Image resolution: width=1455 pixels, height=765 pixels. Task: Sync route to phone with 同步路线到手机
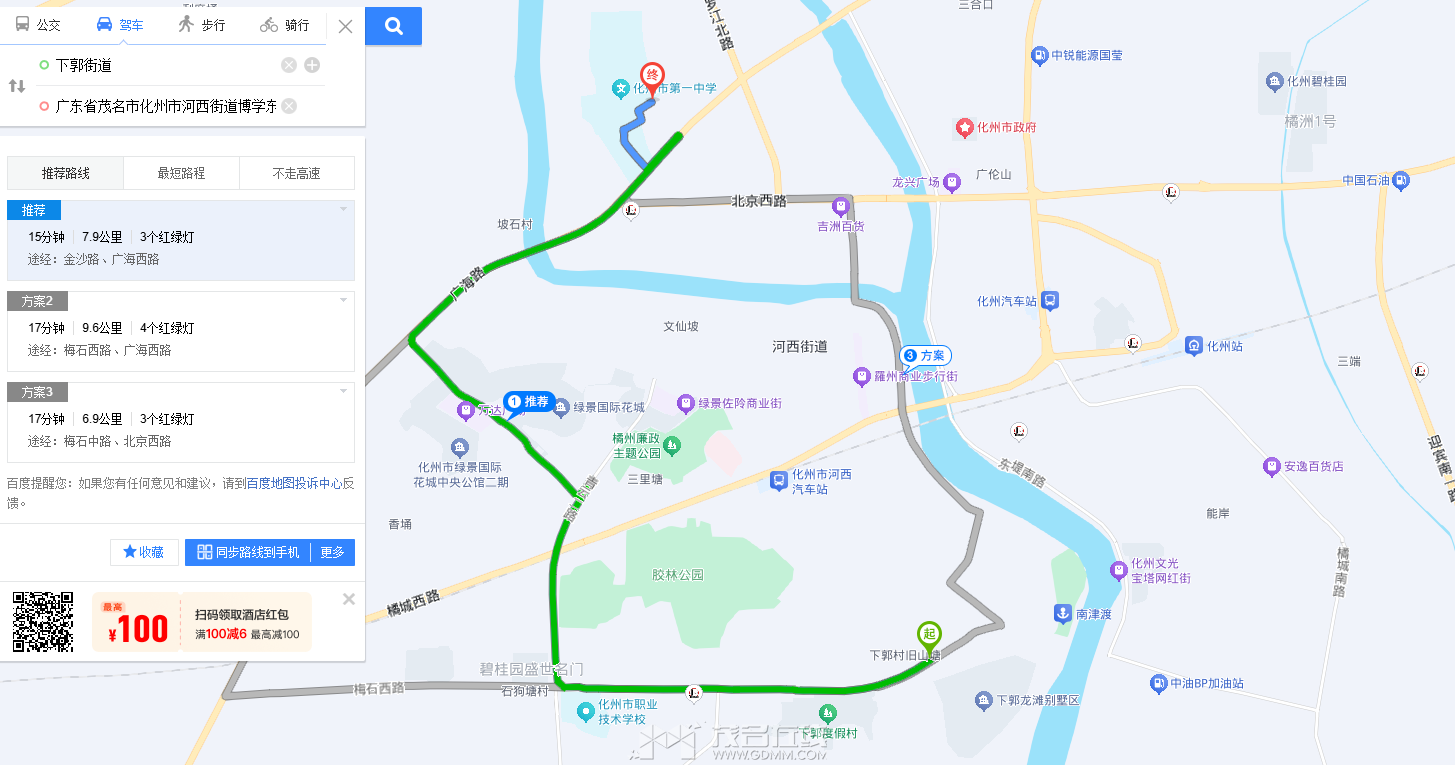tap(248, 552)
